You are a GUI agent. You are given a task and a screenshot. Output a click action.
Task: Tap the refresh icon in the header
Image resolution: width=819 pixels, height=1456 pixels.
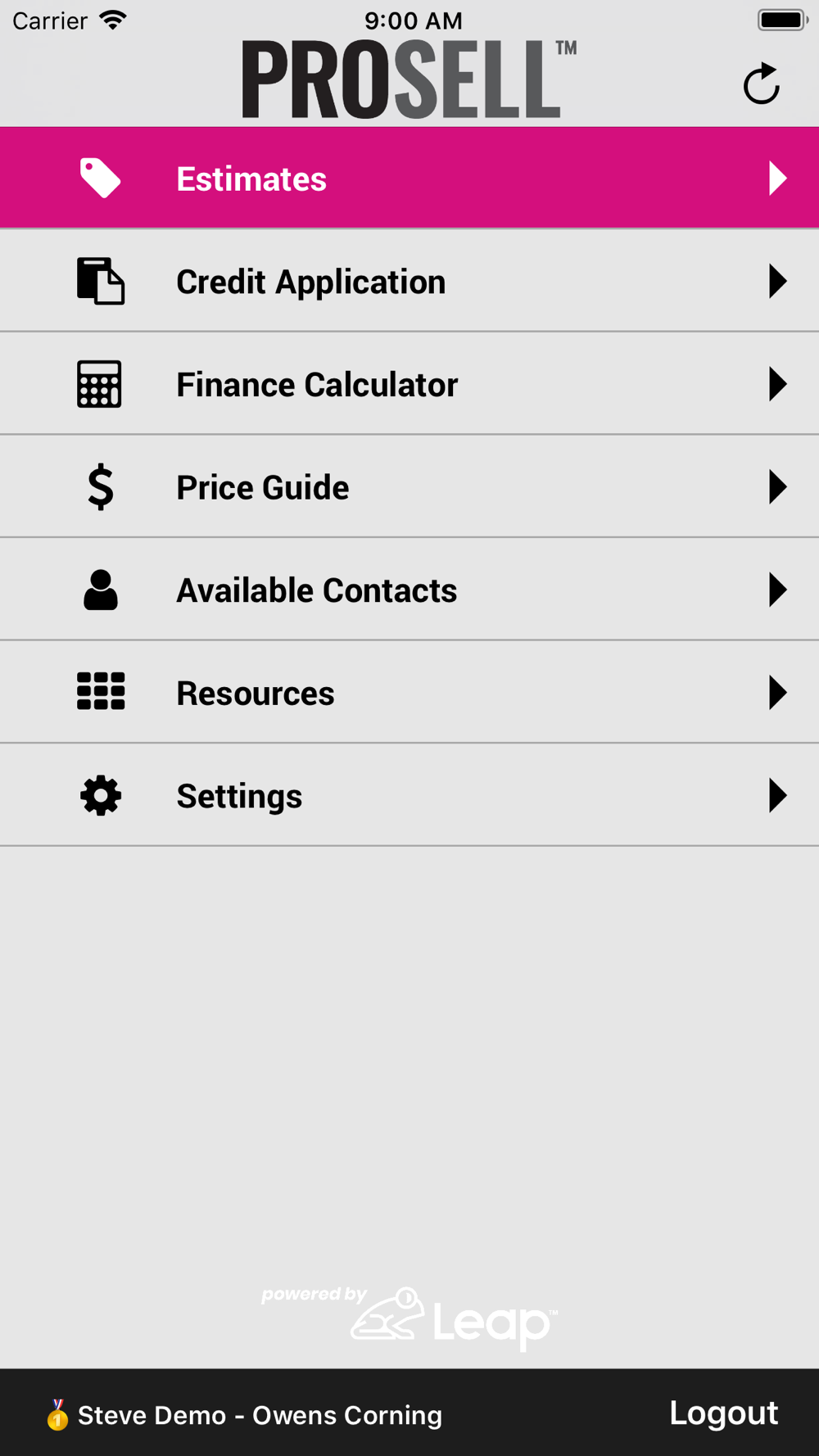(x=762, y=84)
